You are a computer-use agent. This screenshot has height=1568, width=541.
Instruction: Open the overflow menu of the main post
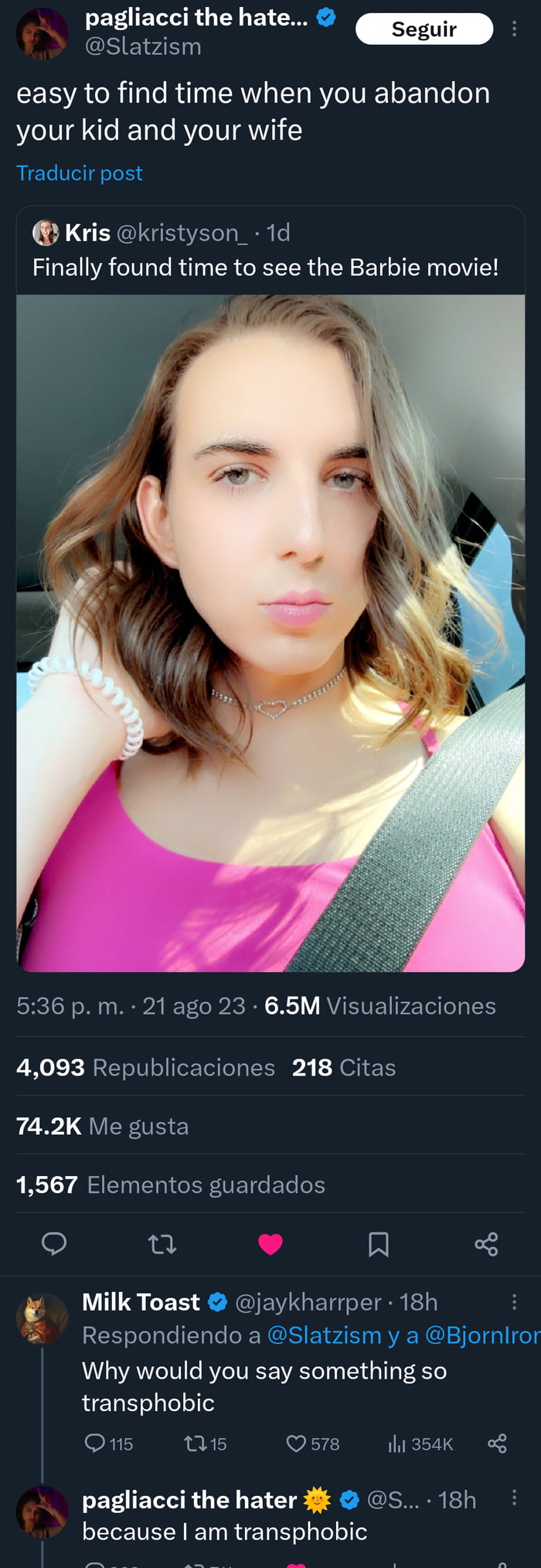point(514,29)
